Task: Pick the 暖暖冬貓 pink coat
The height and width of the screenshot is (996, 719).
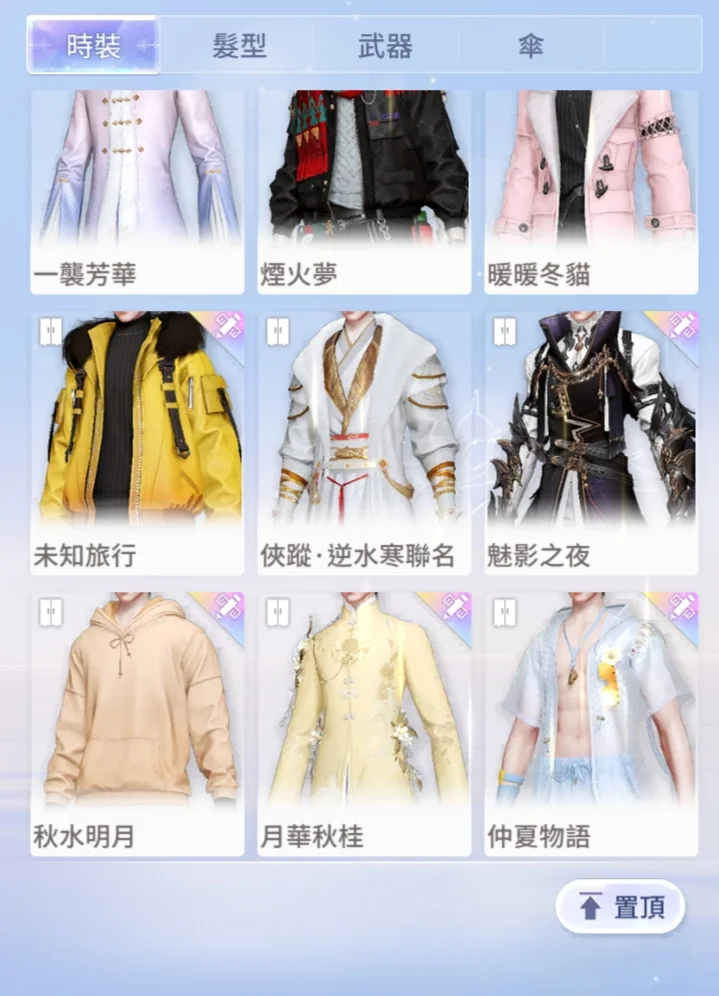Action: coord(591,190)
